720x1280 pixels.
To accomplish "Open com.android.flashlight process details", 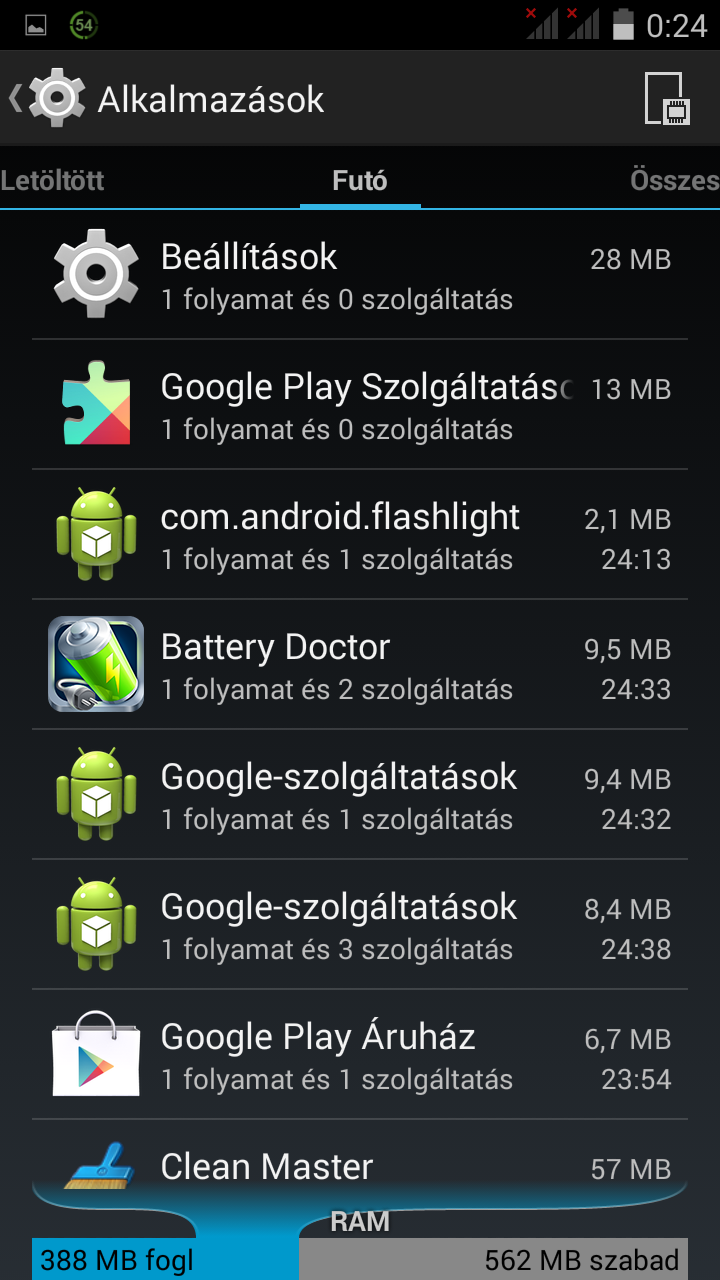I will tap(360, 535).
